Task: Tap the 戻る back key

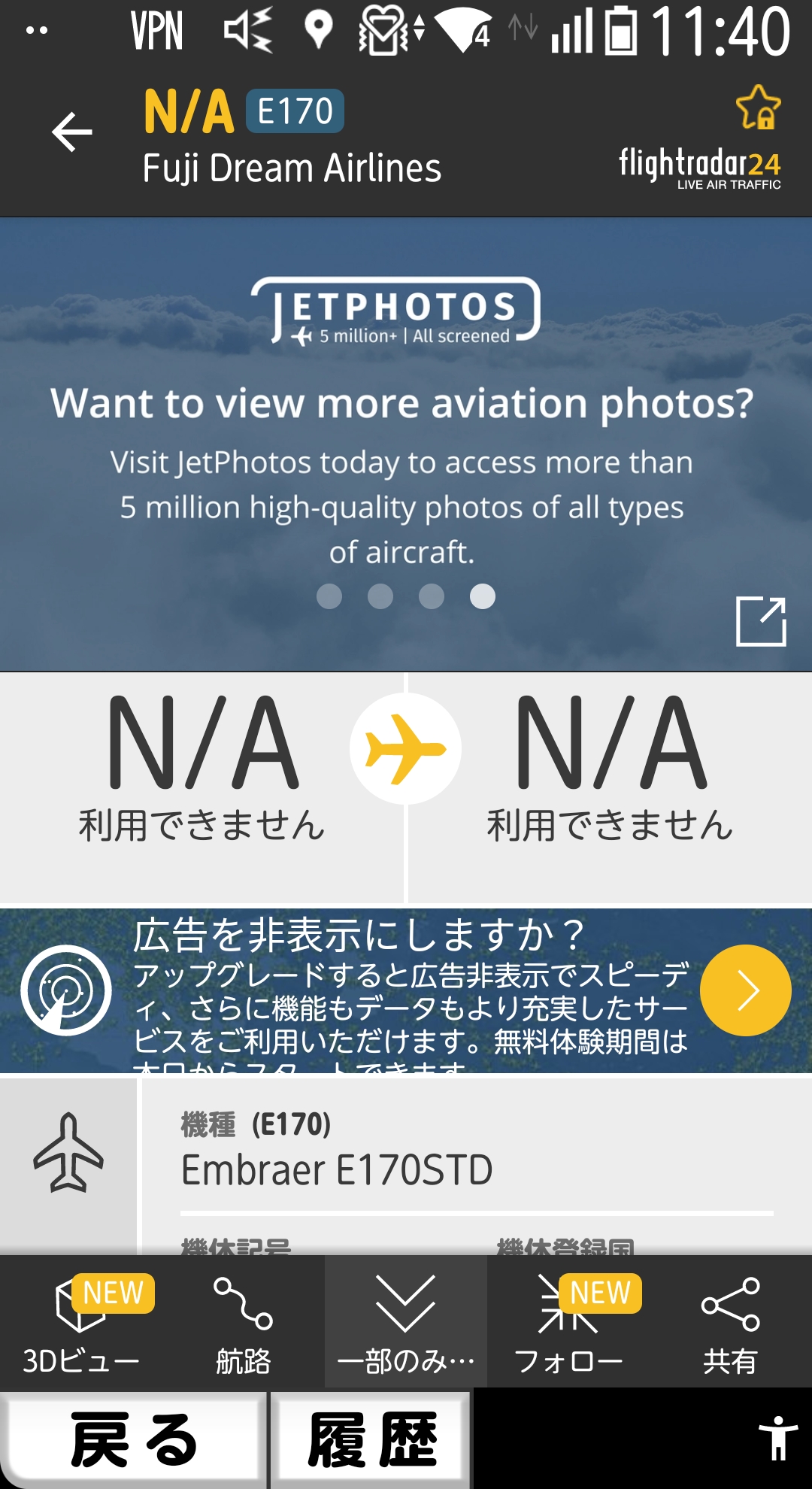Action: point(134,1439)
